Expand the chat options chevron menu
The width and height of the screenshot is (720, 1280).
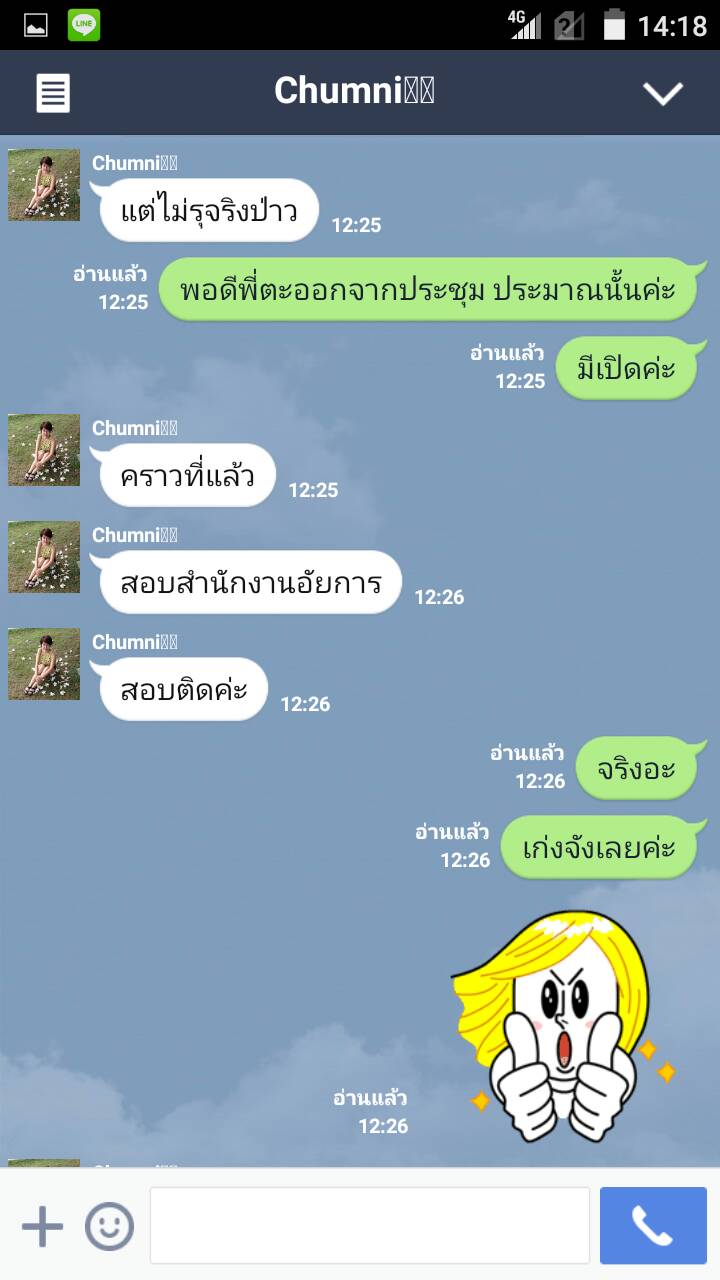(662, 93)
